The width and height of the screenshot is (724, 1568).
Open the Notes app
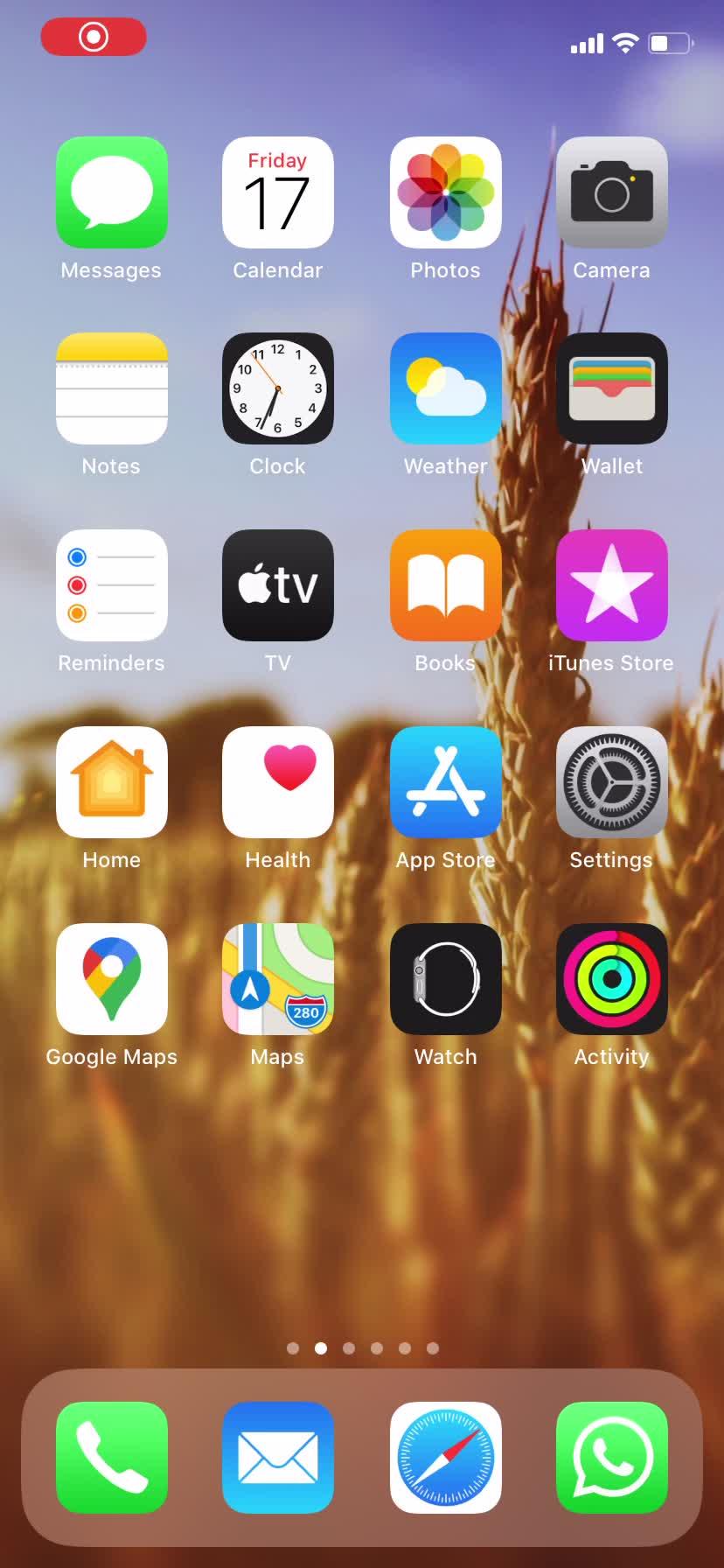tap(112, 388)
